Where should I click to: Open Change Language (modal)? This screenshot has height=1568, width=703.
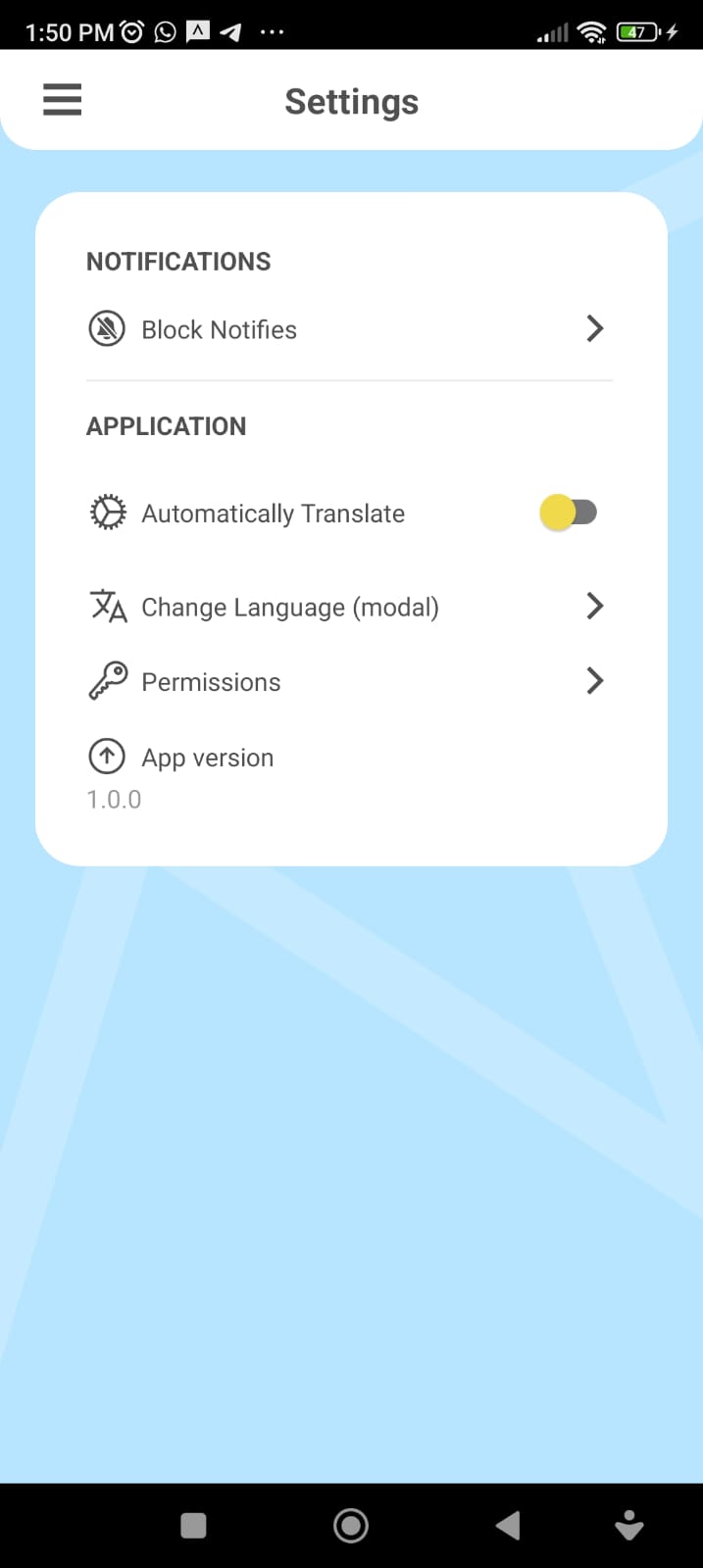pyautogui.click(x=348, y=607)
